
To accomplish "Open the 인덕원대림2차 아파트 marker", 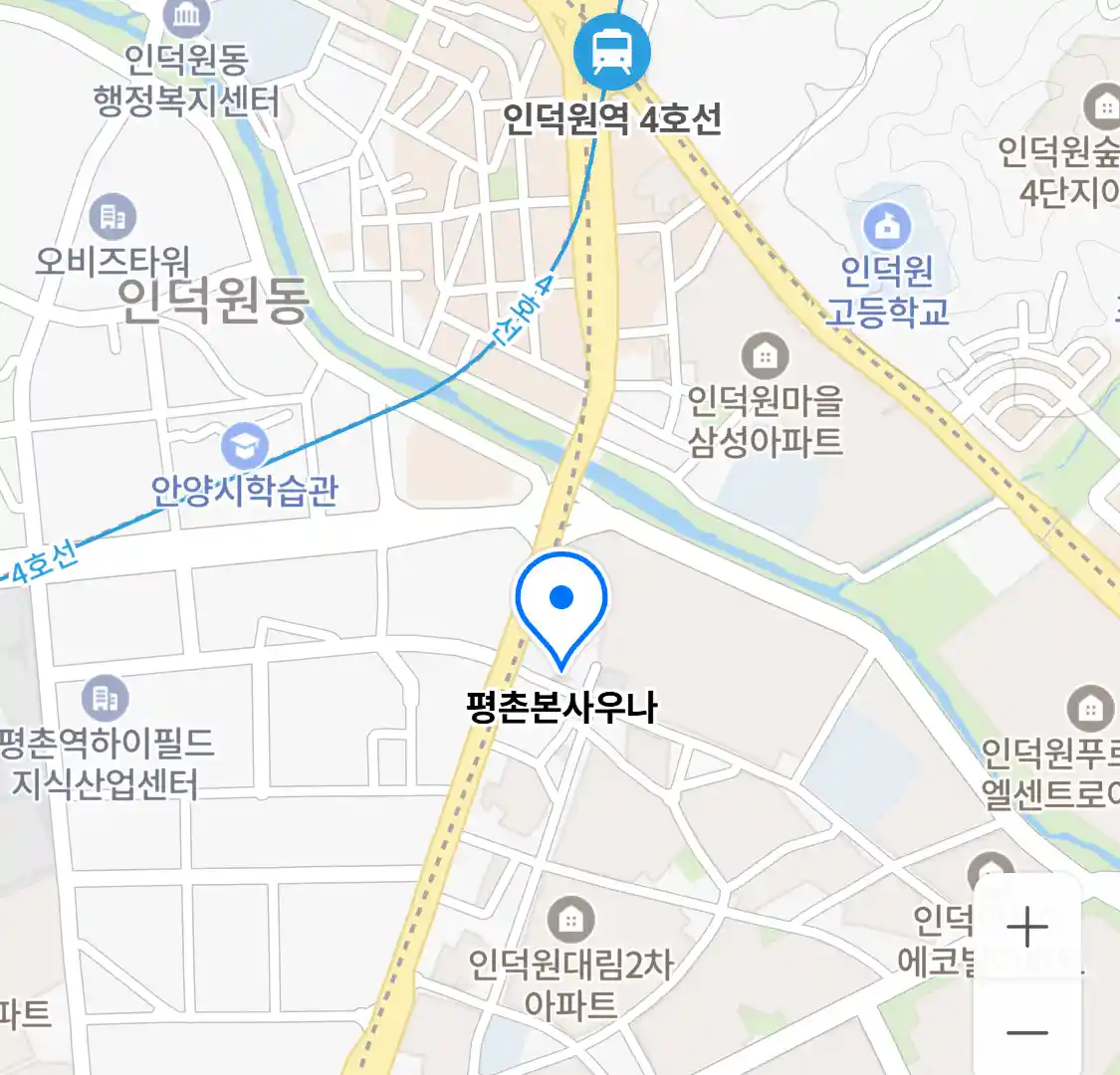I will [570, 919].
